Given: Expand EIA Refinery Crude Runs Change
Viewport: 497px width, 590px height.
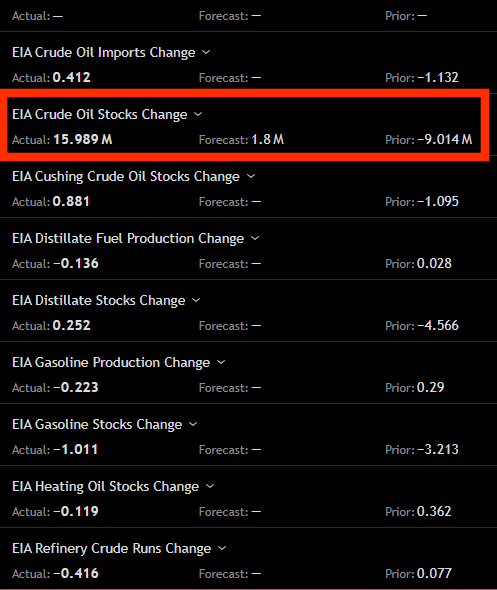Looking at the screenshot, I should (222, 548).
